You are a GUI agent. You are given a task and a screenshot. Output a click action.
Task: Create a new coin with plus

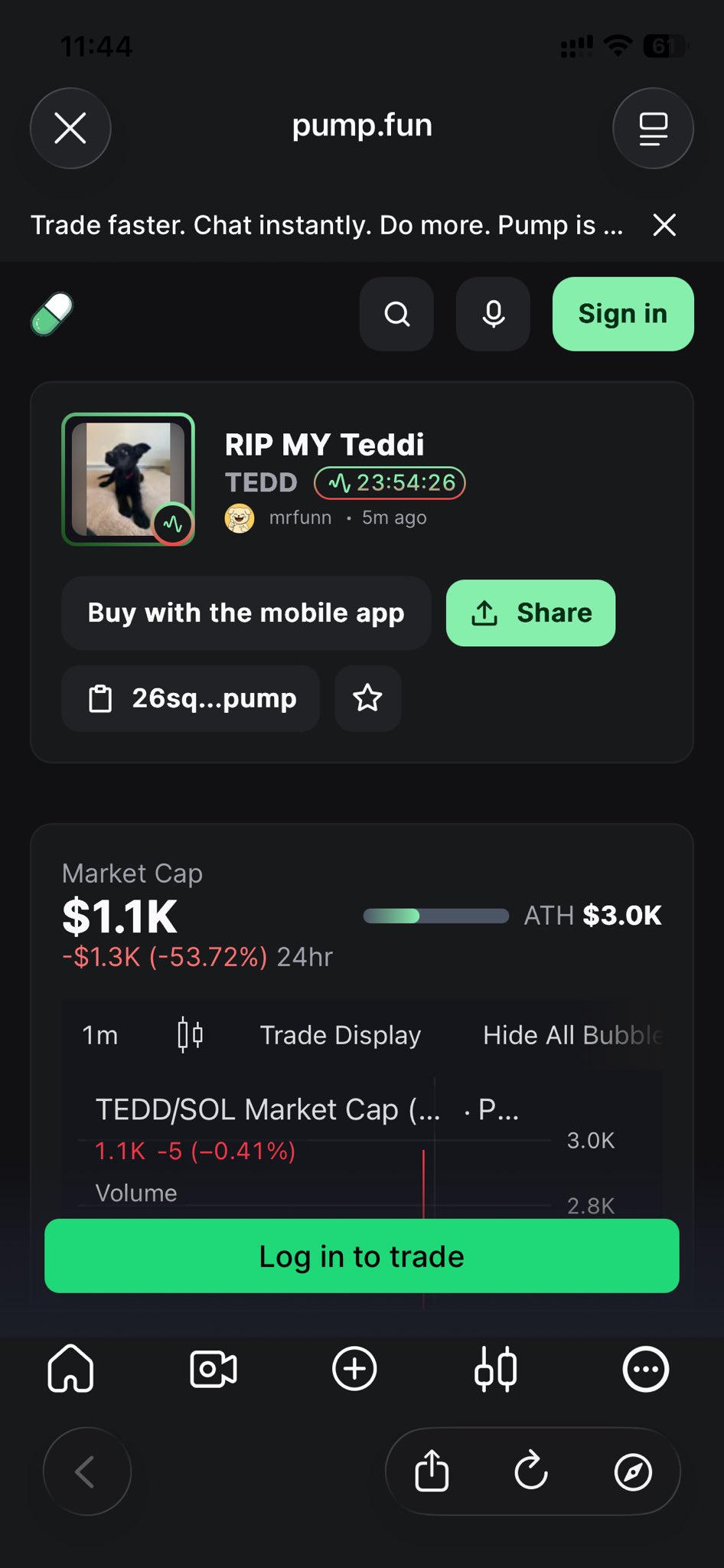354,1369
